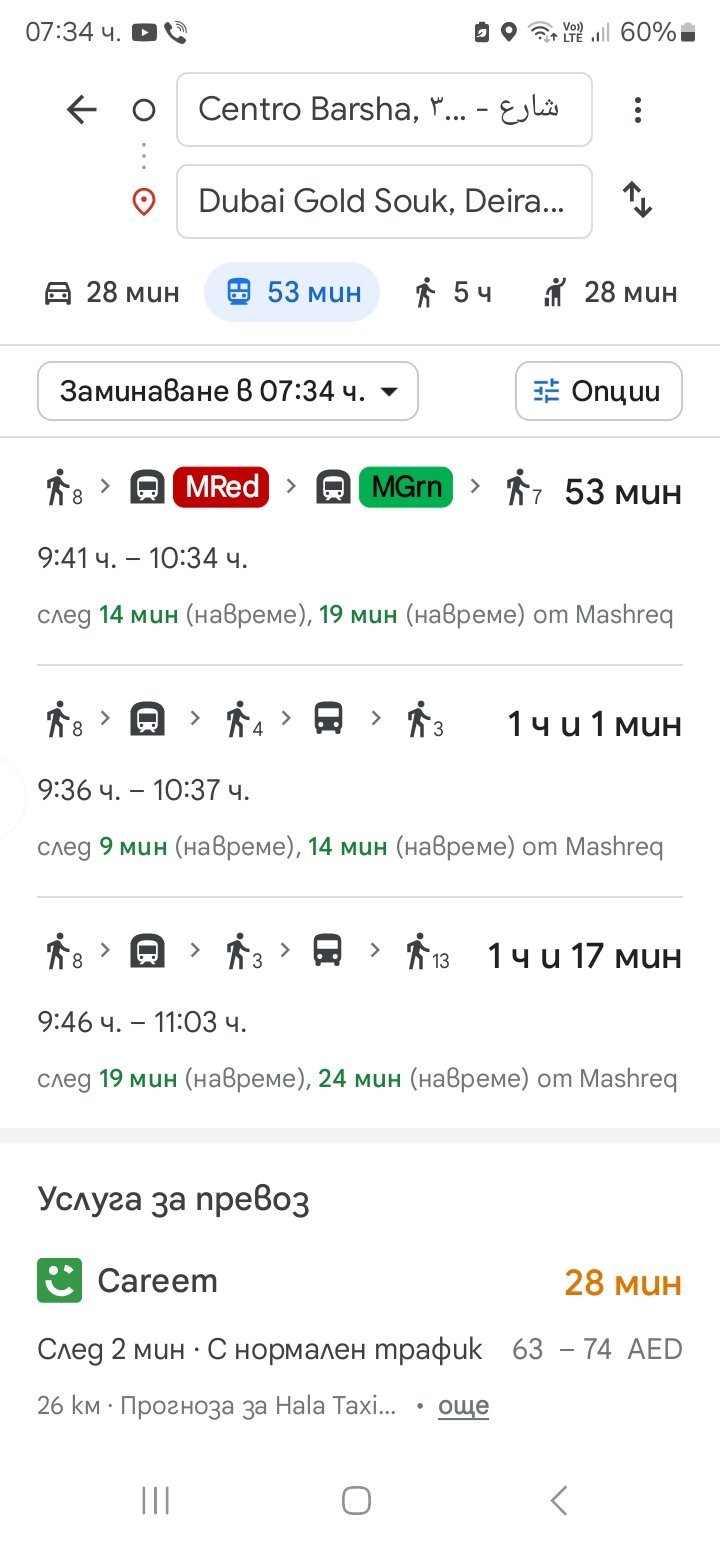Screen dimensions: 720x1544
Task: Select the transit mode, 53 мин
Action: 292,293
